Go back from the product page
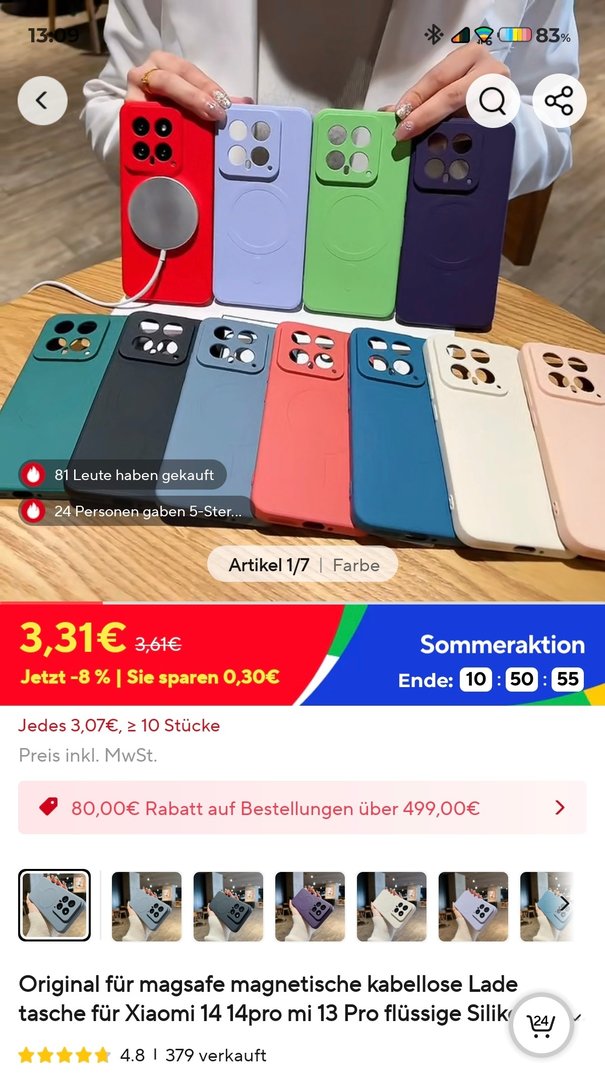The height and width of the screenshot is (1080, 605). (42, 101)
